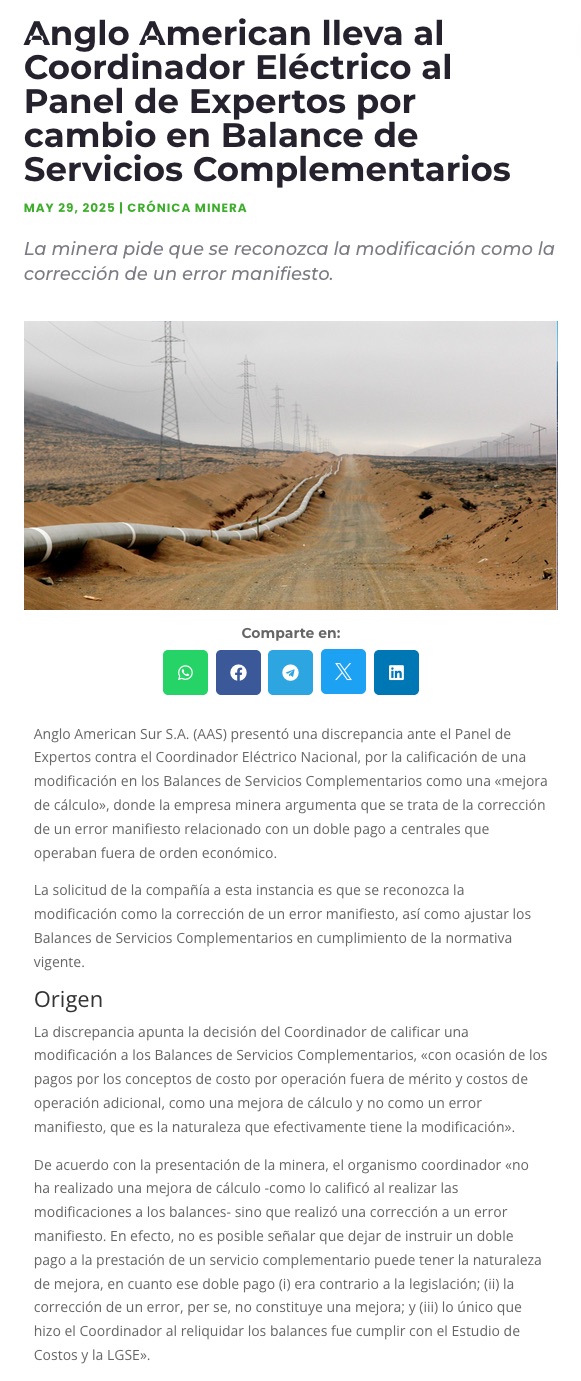Image resolution: width=581 pixels, height=1381 pixels.
Task: Tap the May 29, 2025 date link
Action: tap(69, 208)
